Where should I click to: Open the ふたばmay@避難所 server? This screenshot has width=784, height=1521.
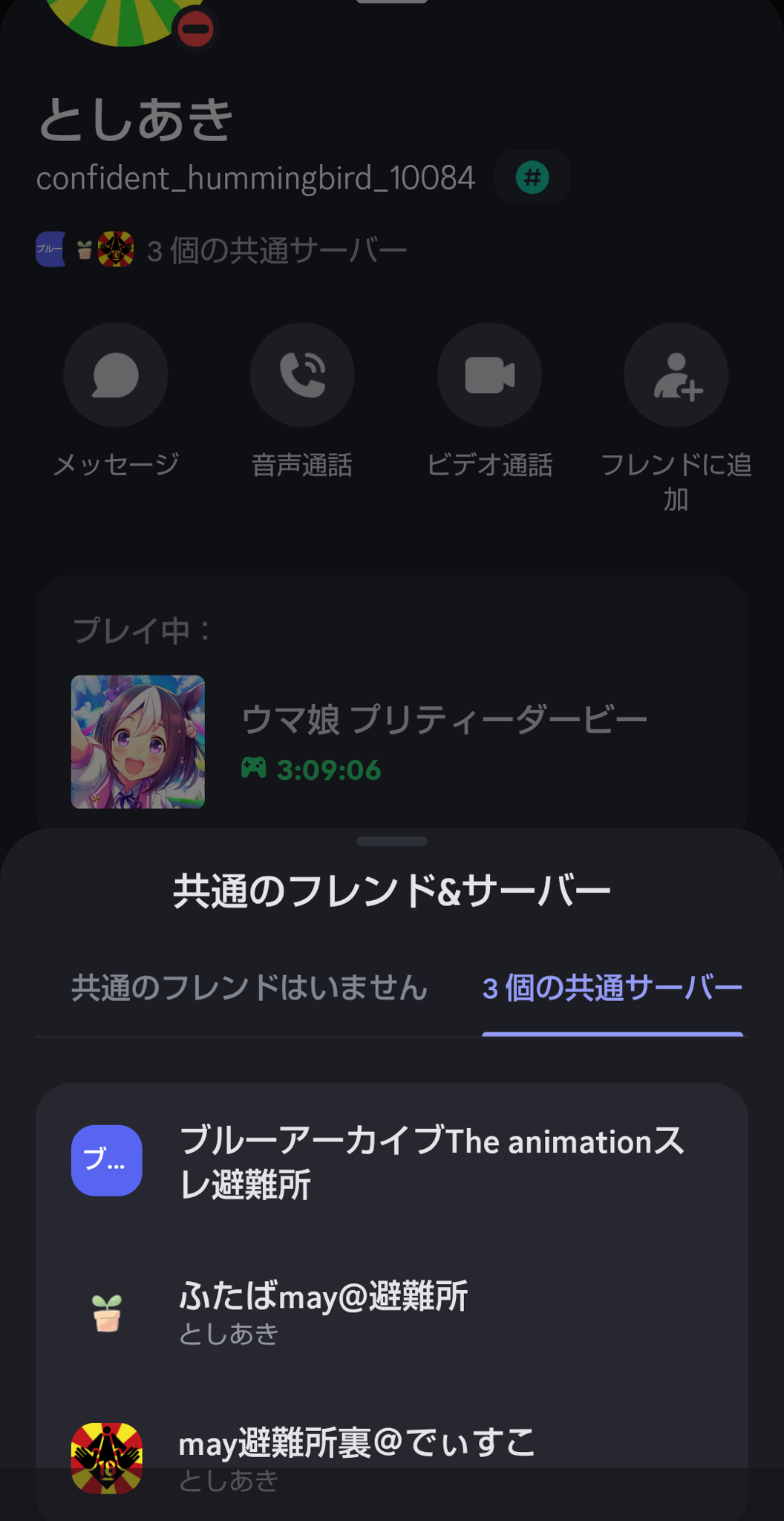pos(391,1312)
